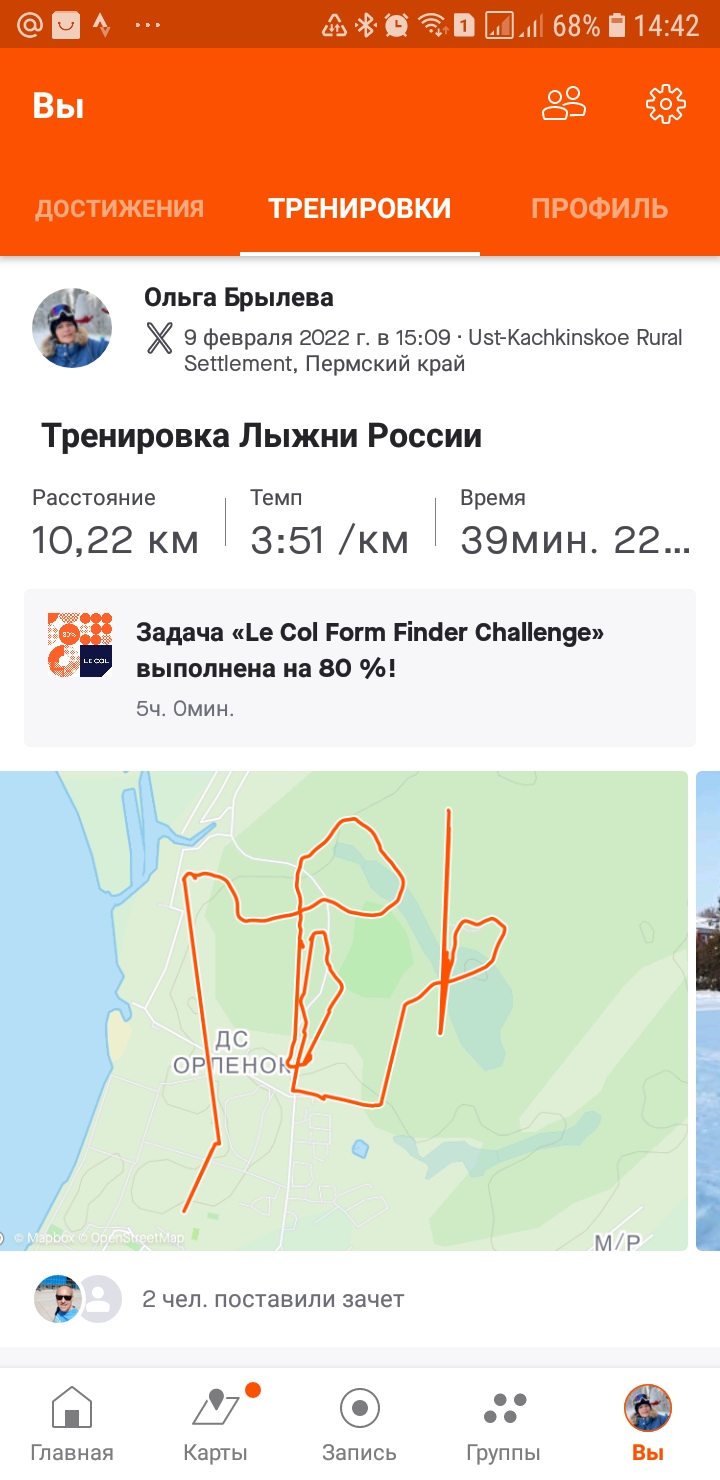The width and height of the screenshot is (720, 1480).
Task: Switch to the Профиль tab
Action: 599,209
